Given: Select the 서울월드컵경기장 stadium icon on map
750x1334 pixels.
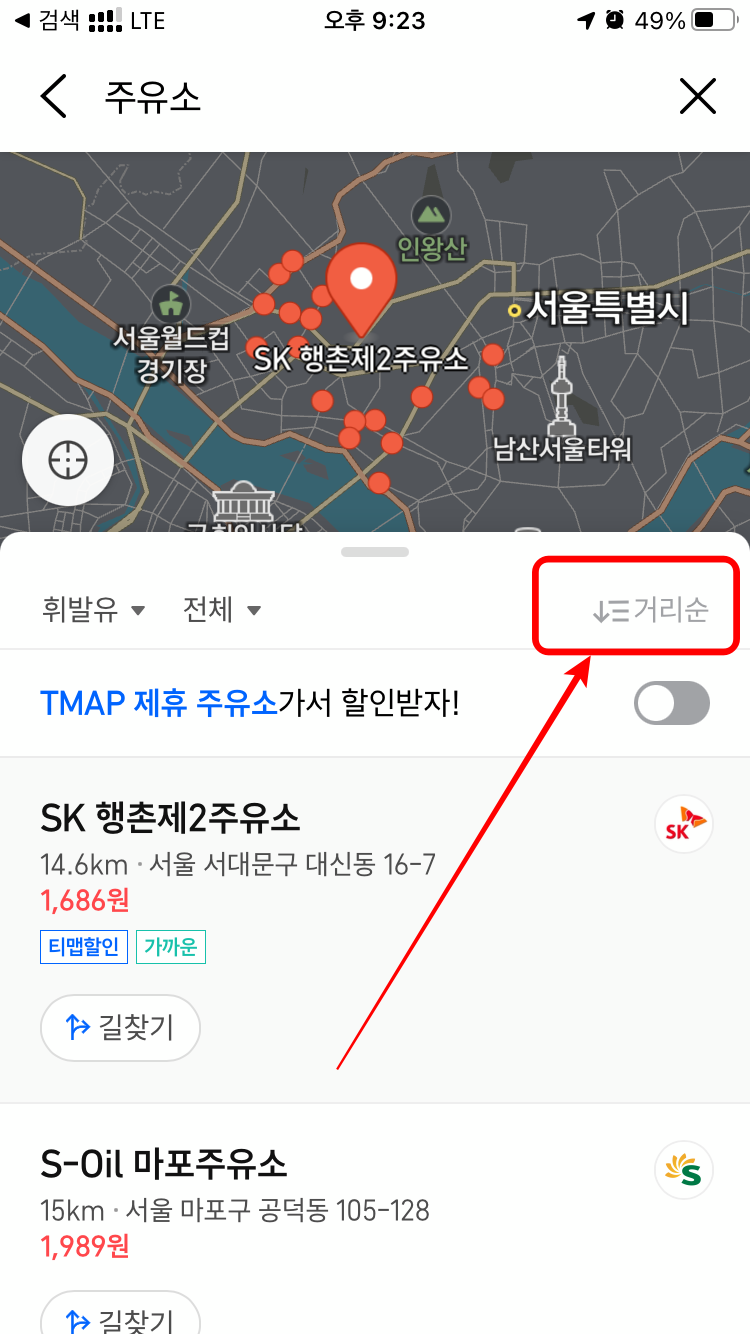Looking at the screenshot, I should (170, 305).
